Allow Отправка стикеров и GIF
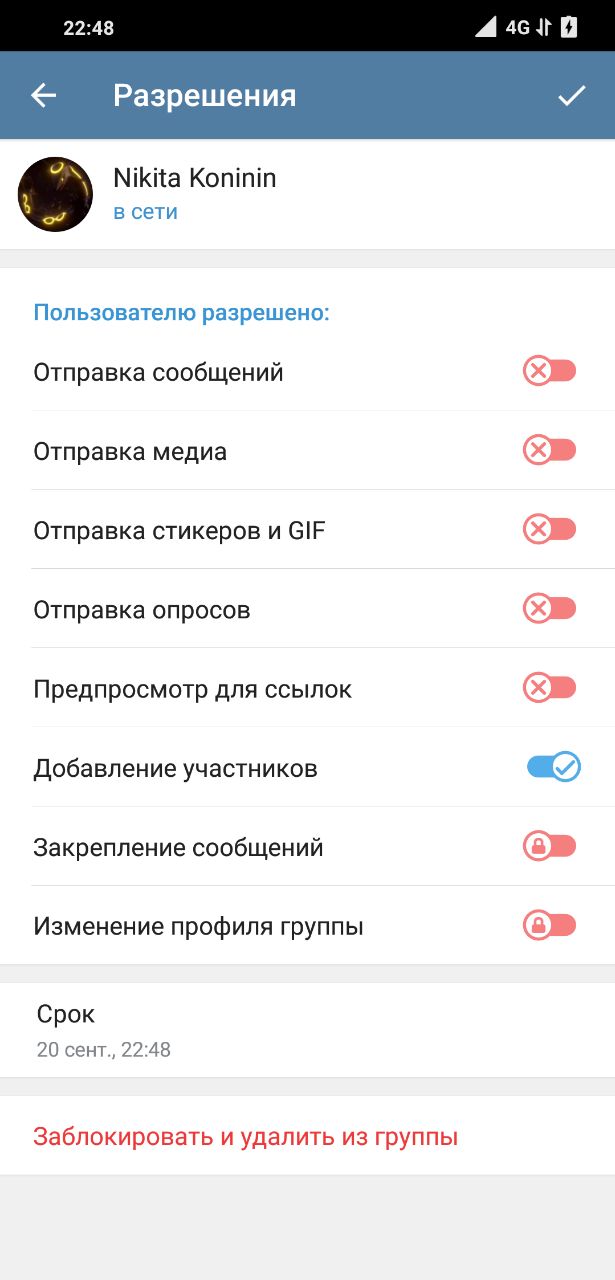This screenshot has height=1280, width=615. (x=550, y=530)
